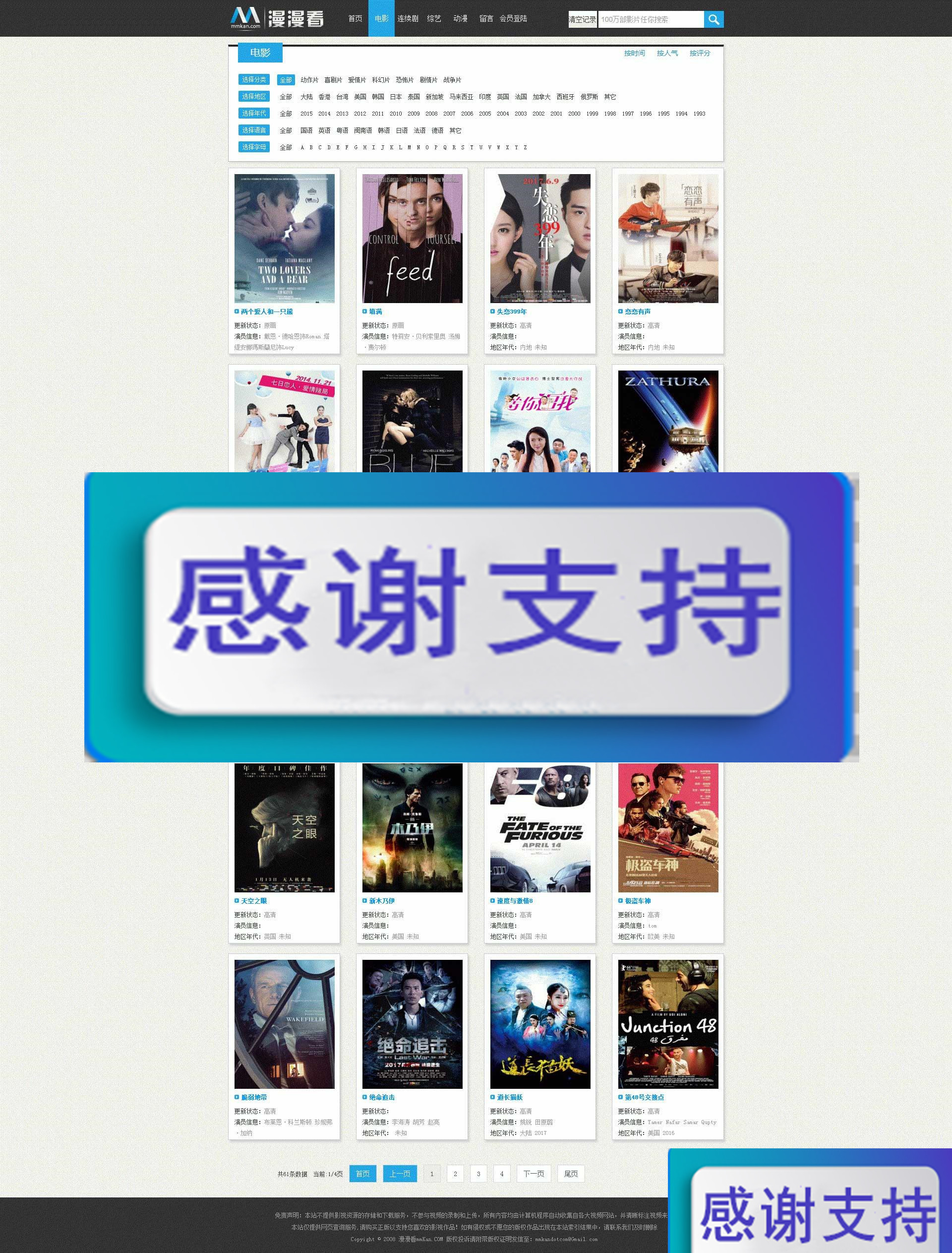
Task: Tap 下一页 for next page
Action: pos(533,1174)
